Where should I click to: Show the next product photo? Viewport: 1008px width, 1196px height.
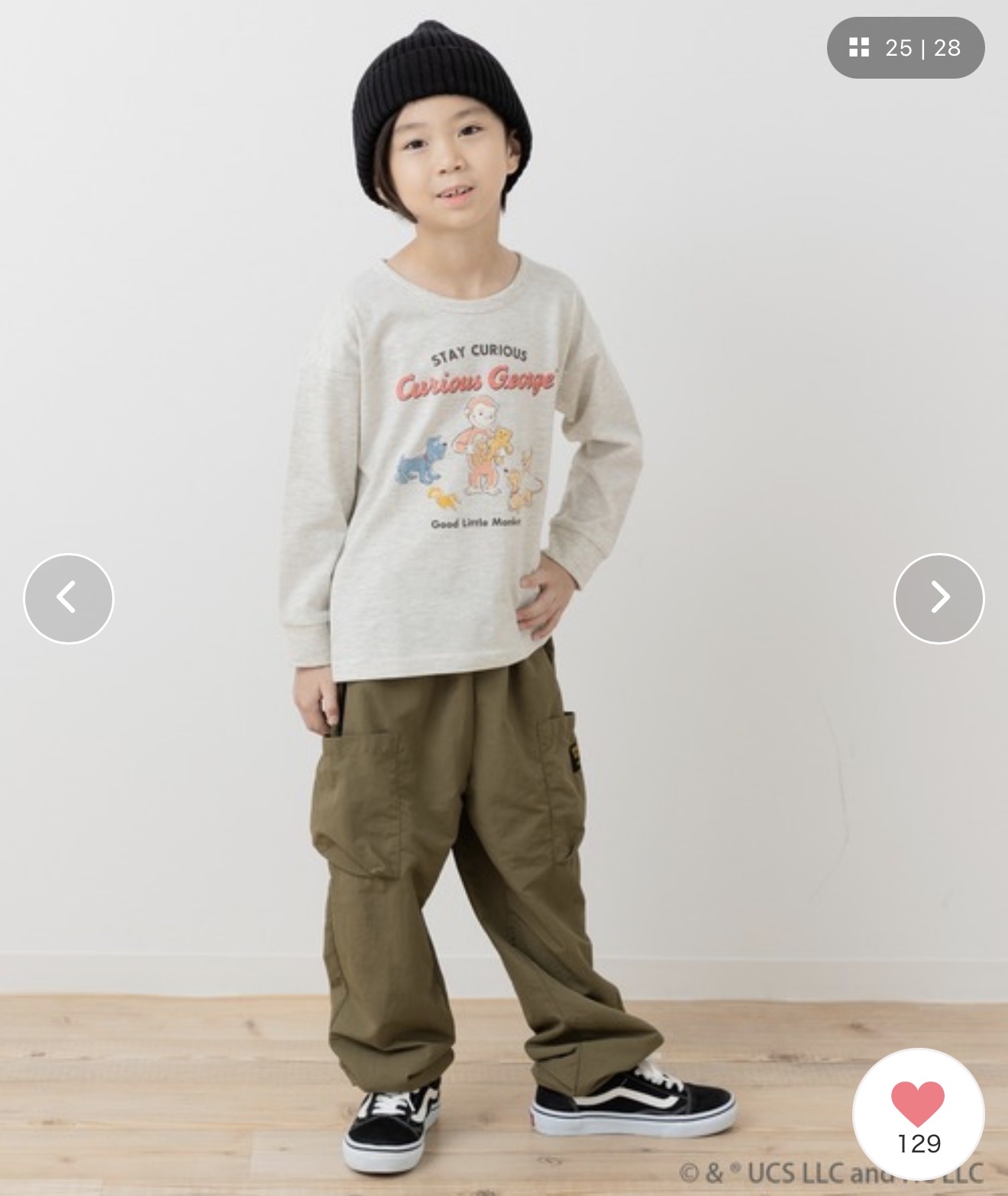(x=939, y=598)
